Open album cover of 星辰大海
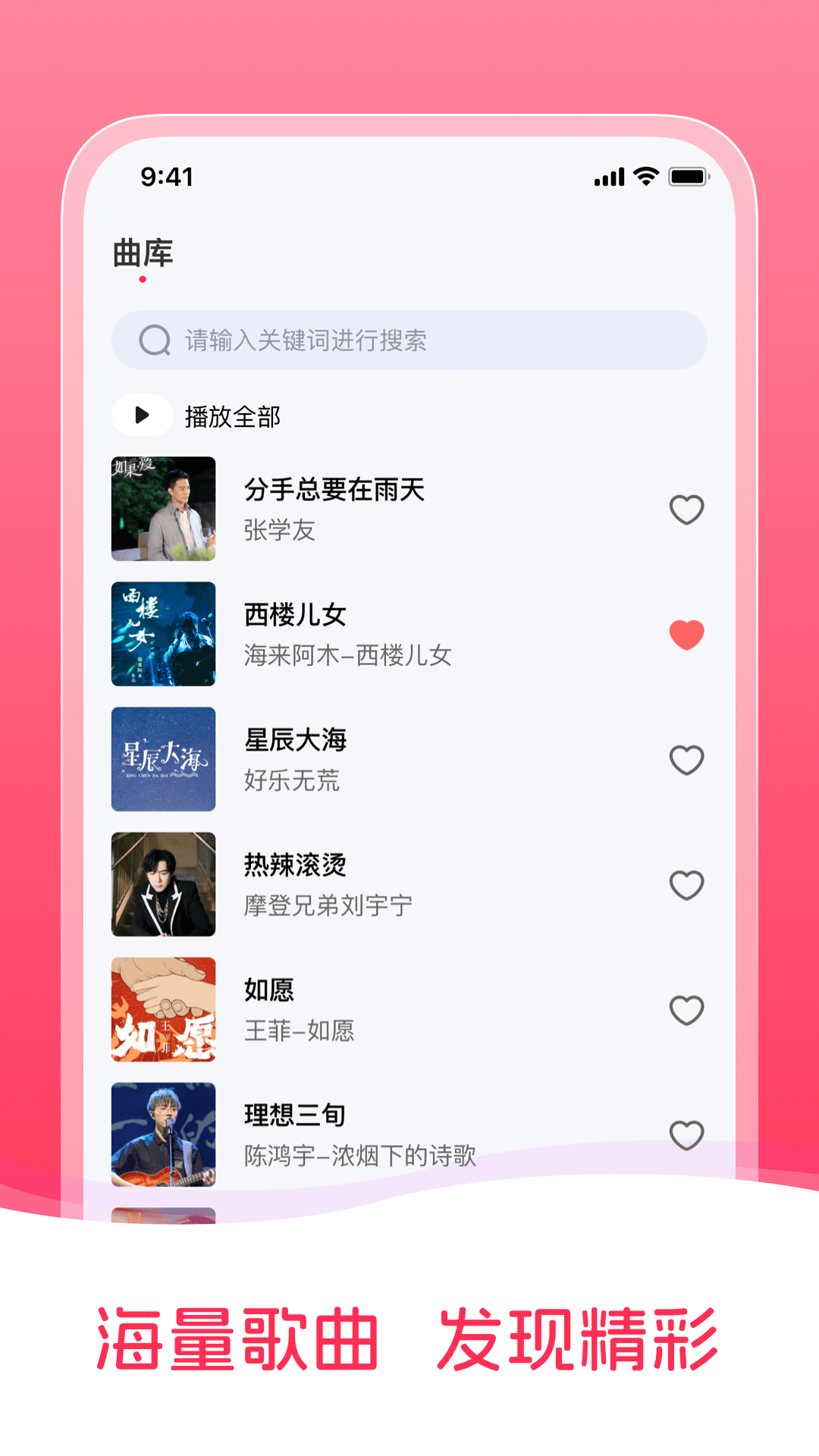819x1456 pixels. tap(163, 760)
